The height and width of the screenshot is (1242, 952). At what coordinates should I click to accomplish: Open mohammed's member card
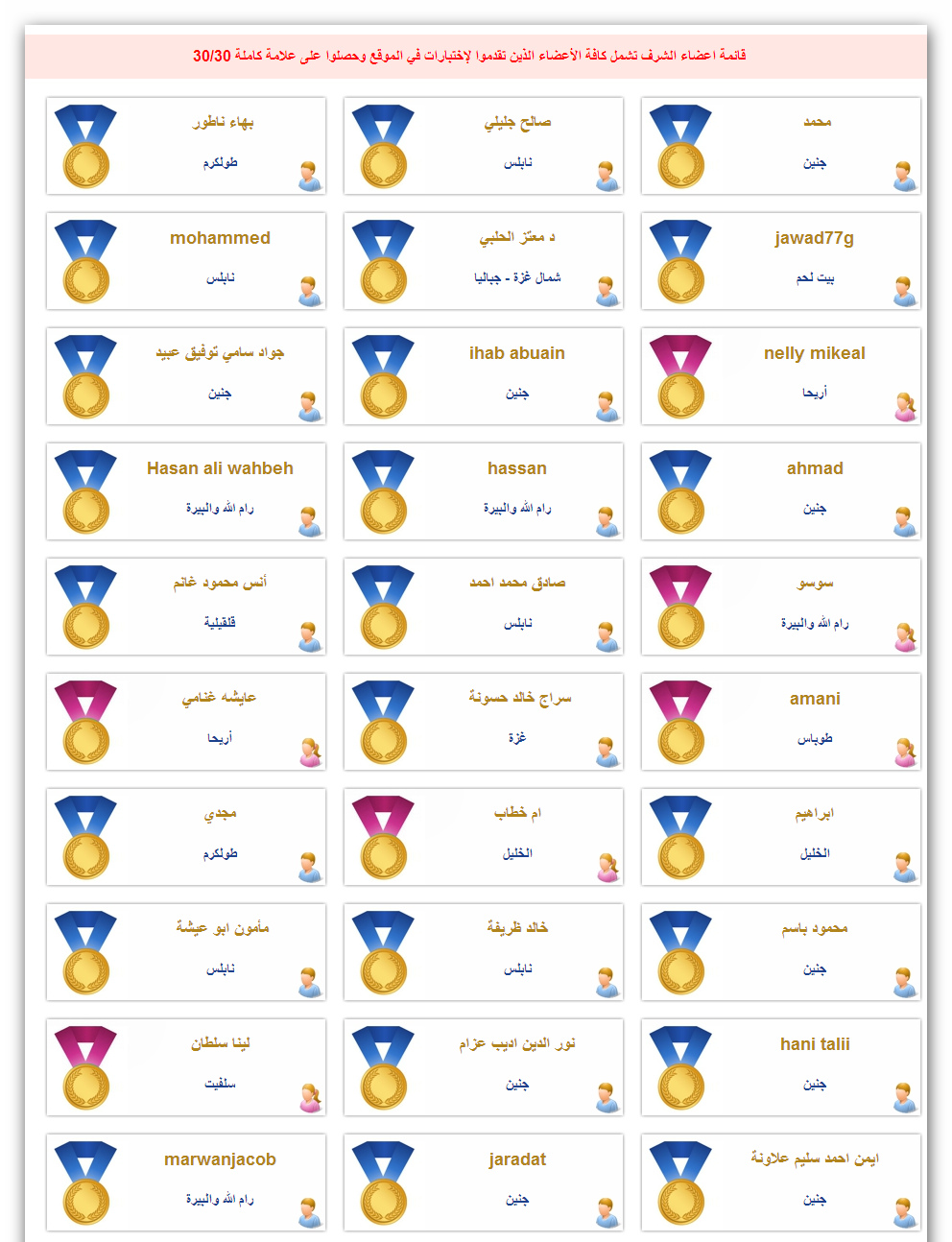click(220, 238)
